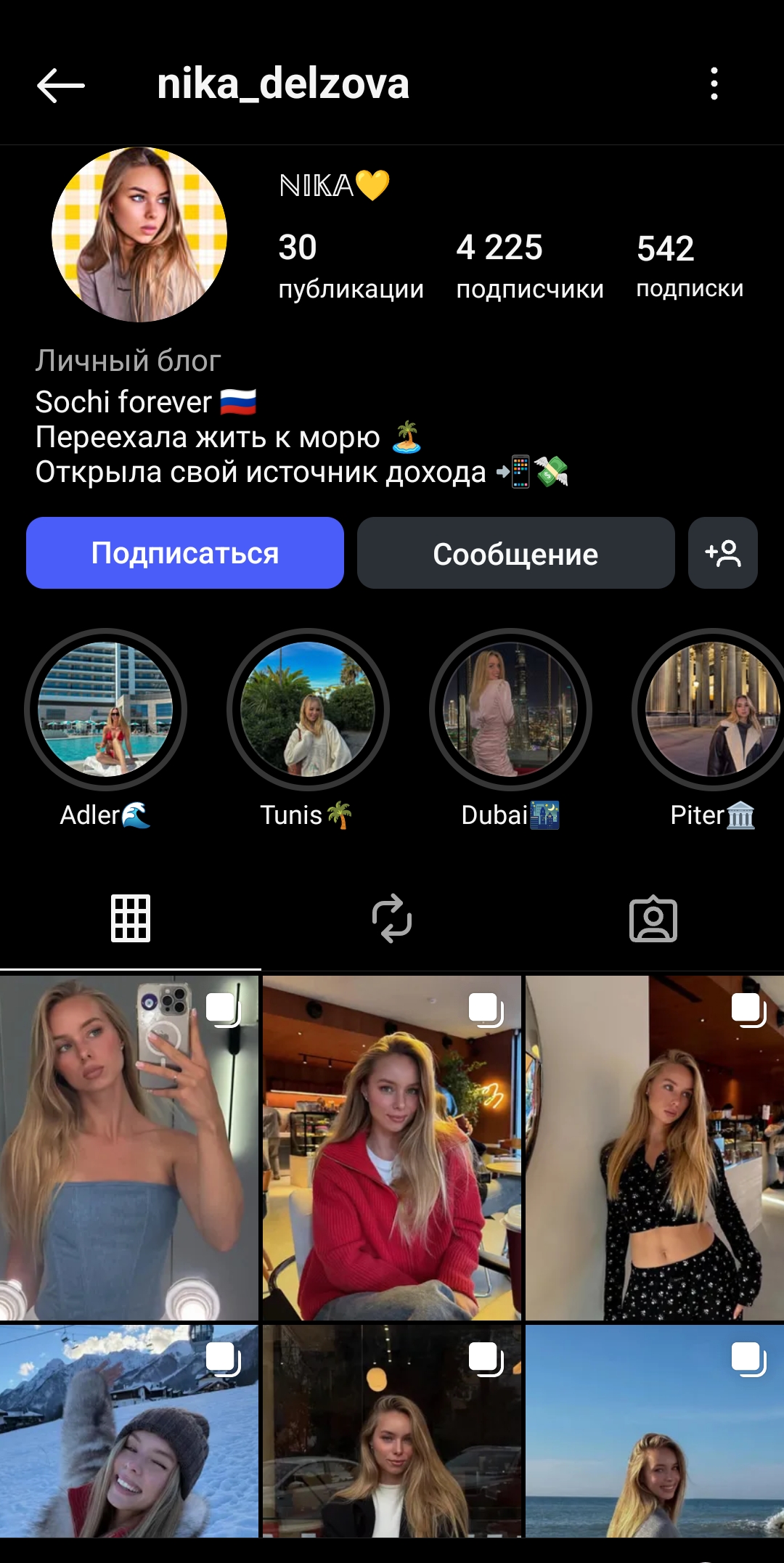Tap the Личный блог category label
Screen dimensions: 784x1563
click(x=128, y=359)
